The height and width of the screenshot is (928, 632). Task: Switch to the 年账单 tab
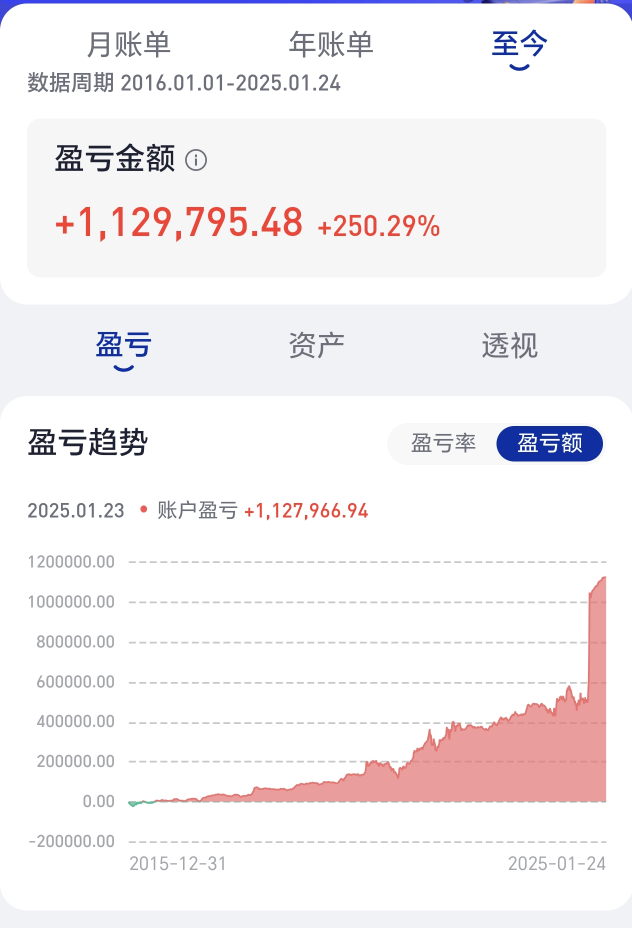331,44
